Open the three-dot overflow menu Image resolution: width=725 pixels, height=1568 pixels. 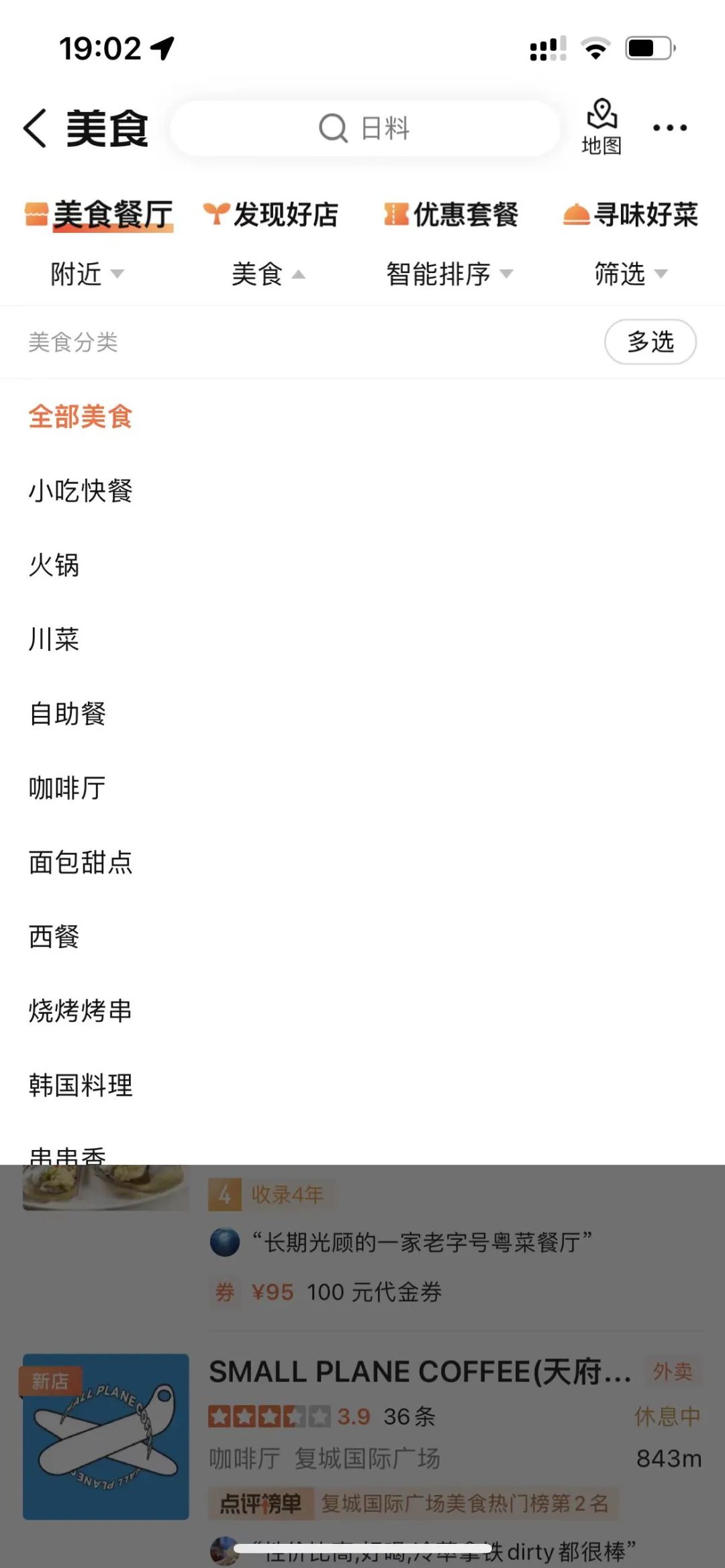[x=669, y=127]
